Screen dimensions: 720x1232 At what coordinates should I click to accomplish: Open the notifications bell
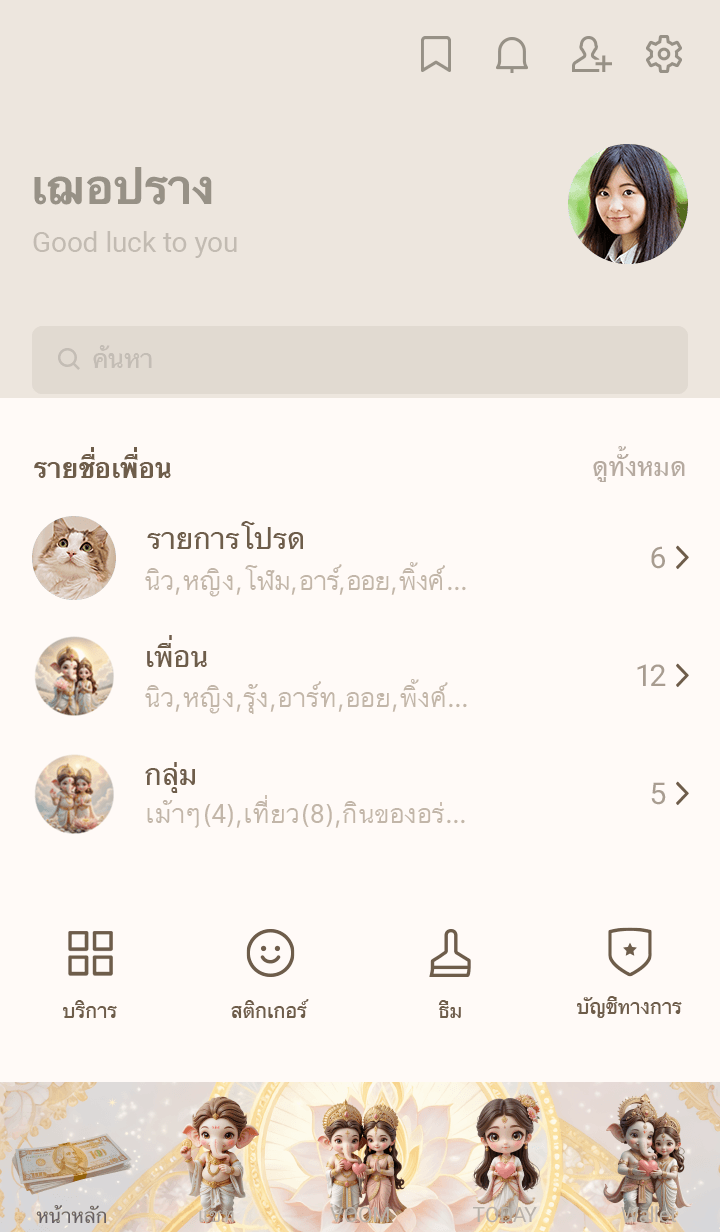(512, 55)
